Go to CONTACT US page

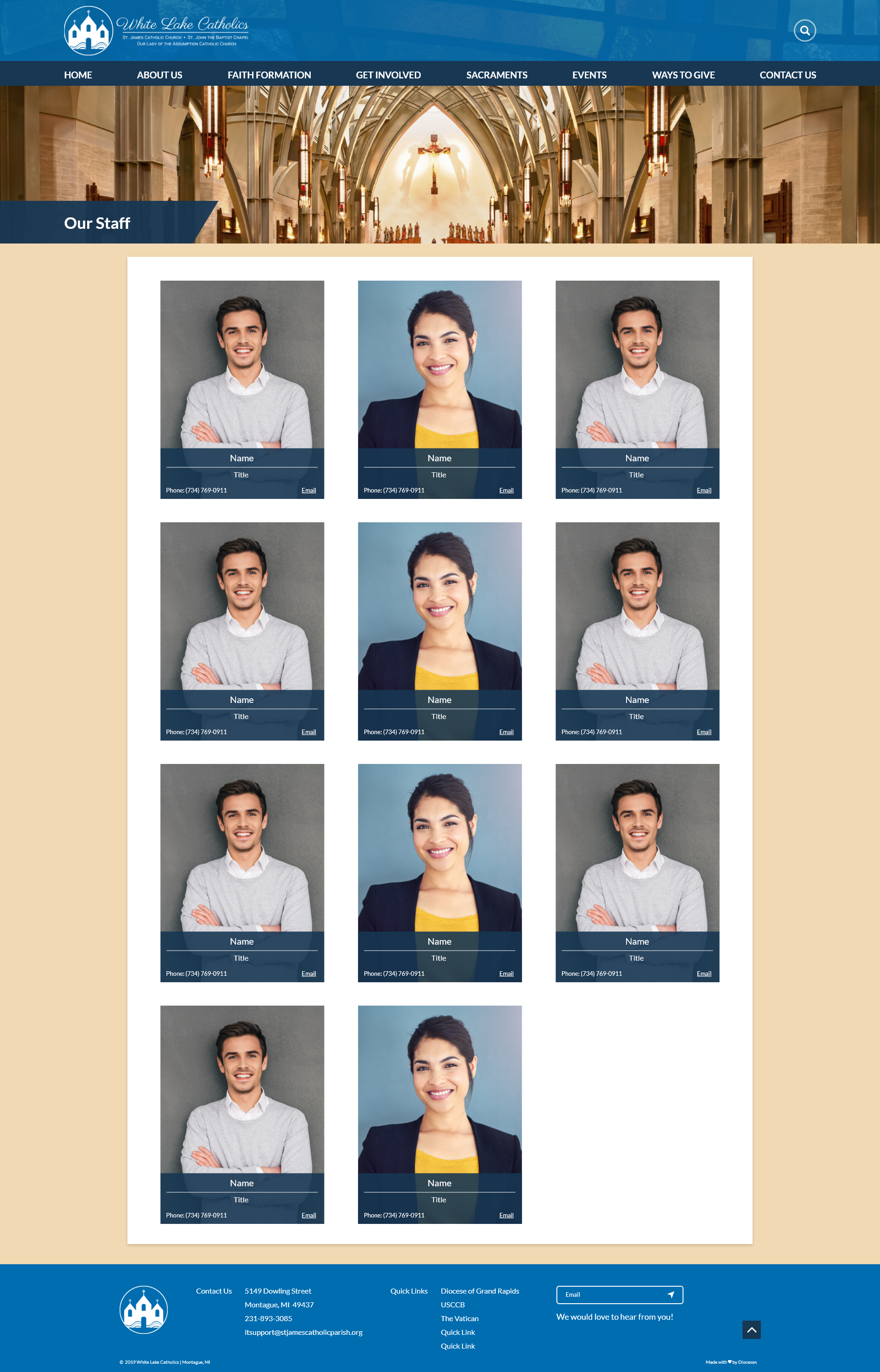point(787,75)
